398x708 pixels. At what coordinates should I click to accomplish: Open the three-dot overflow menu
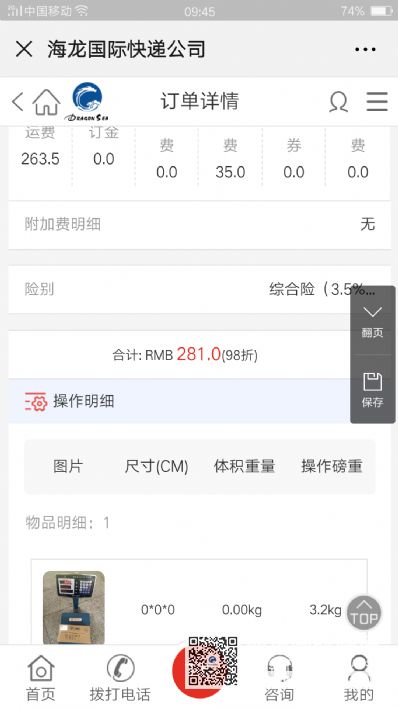[365, 49]
